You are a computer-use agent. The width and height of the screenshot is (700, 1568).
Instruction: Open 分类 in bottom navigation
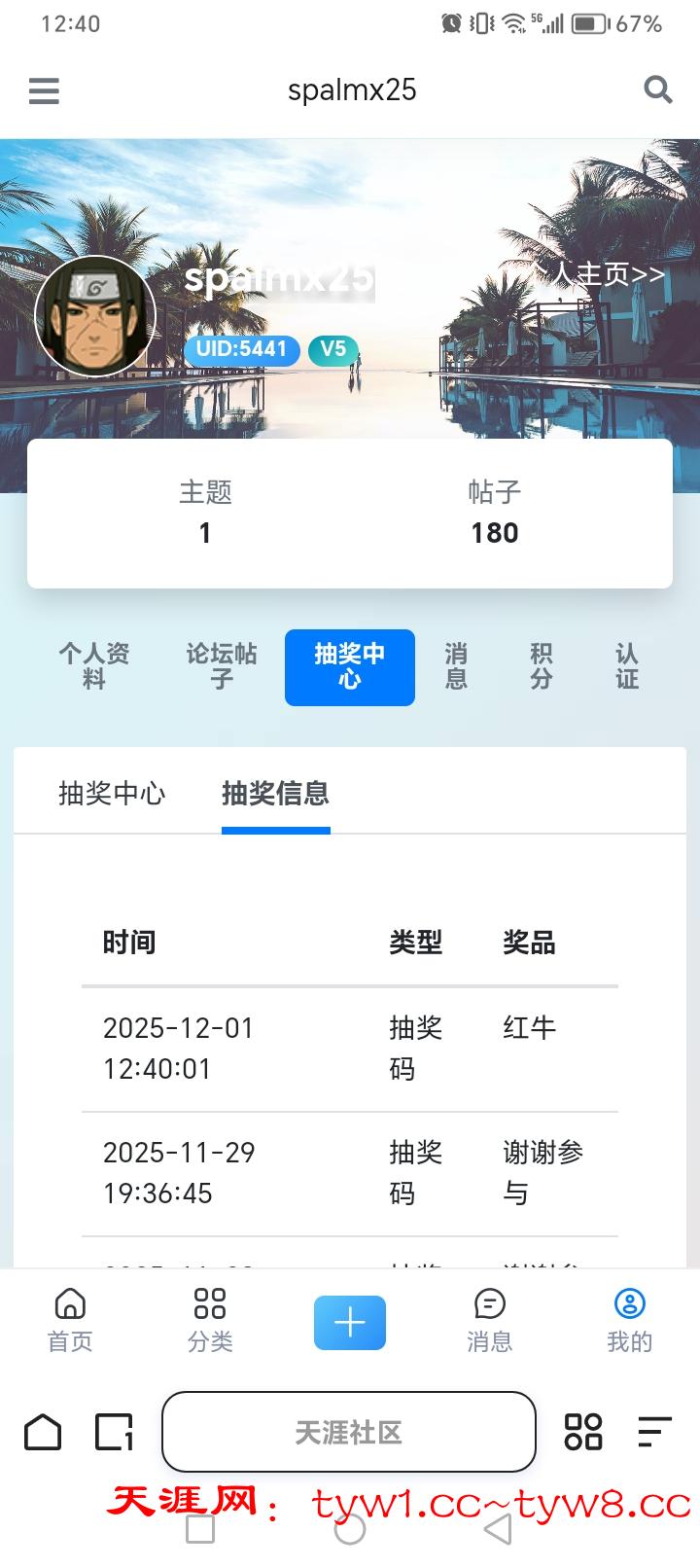(x=210, y=1320)
